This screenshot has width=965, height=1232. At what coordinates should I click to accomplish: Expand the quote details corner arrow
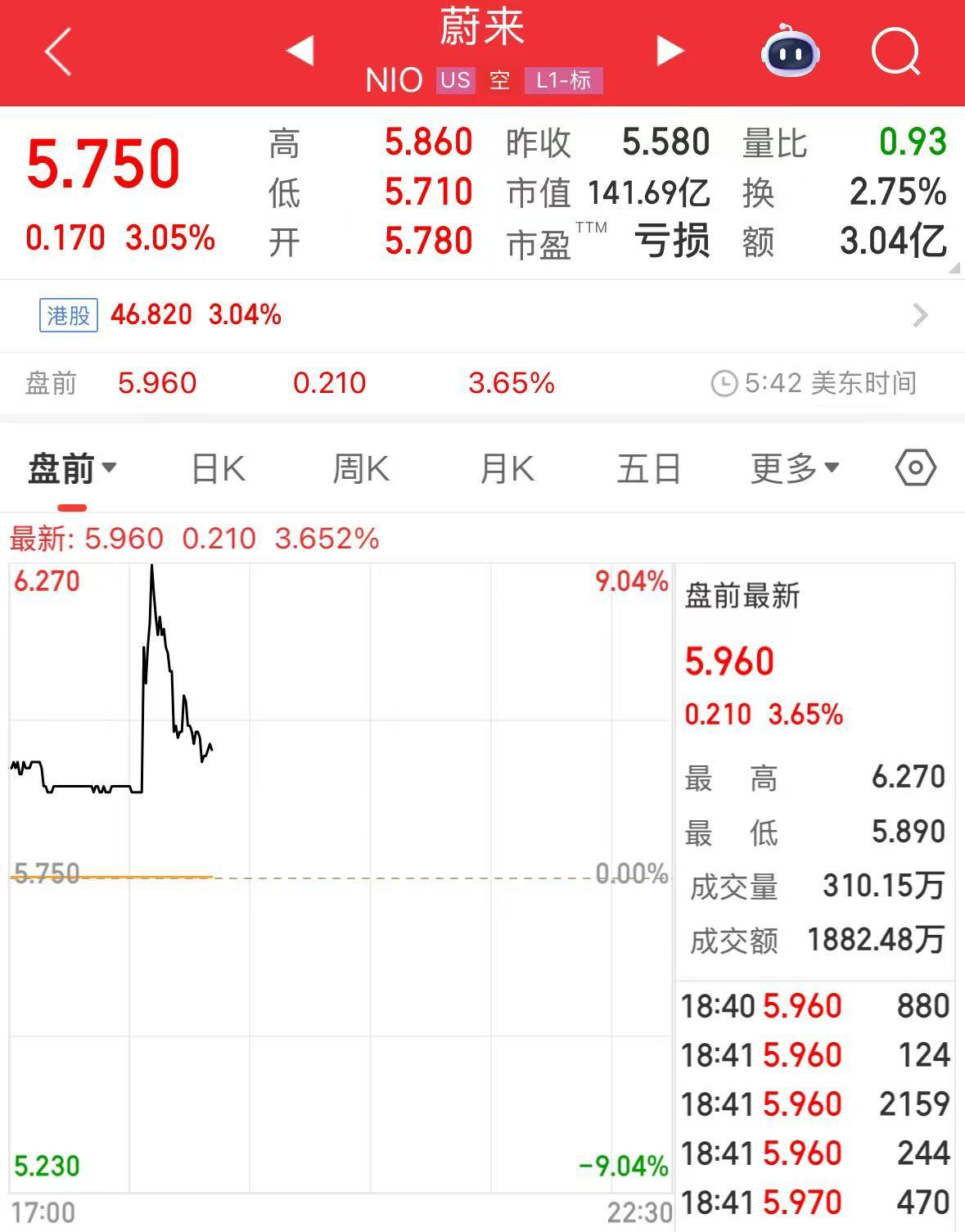954,269
